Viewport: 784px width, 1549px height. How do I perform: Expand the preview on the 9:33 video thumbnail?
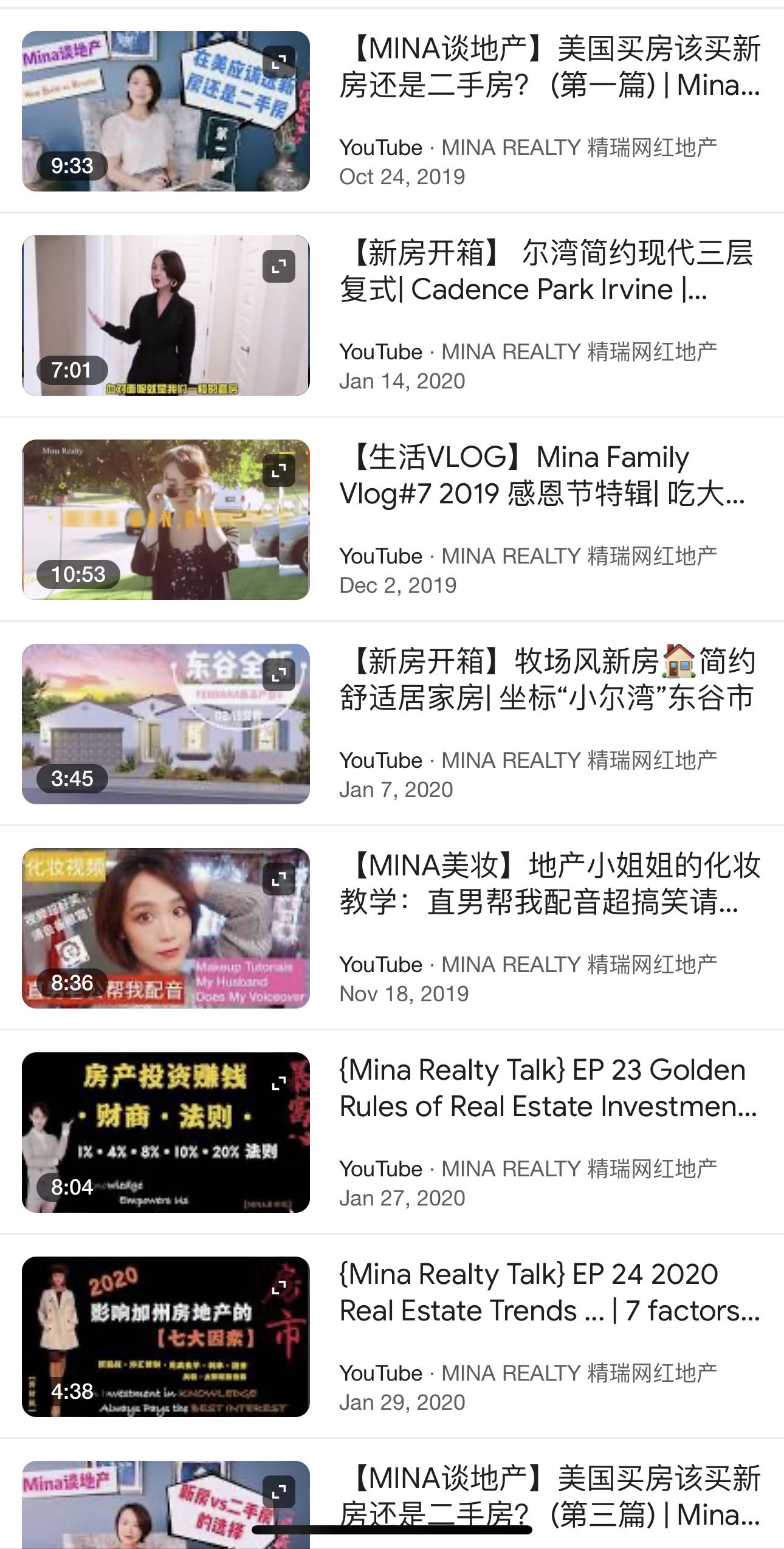click(x=279, y=62)
